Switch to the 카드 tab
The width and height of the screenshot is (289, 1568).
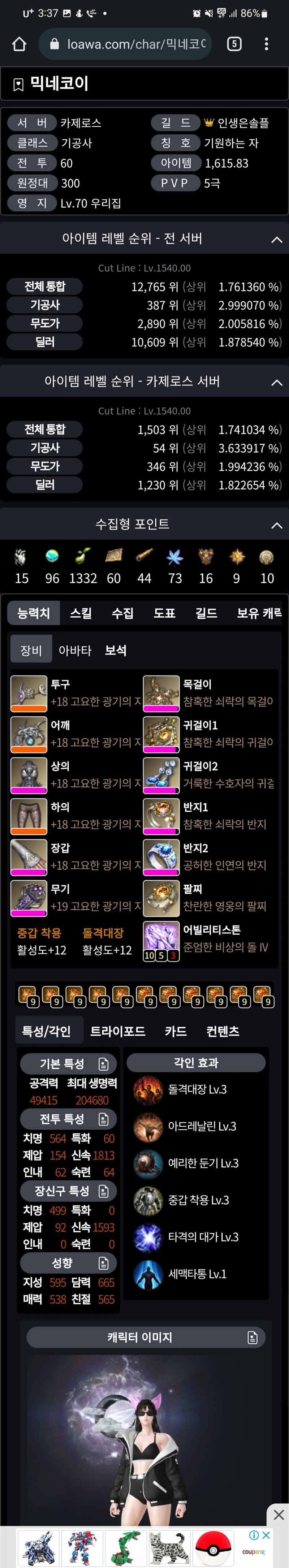(x=175, y=1031)
